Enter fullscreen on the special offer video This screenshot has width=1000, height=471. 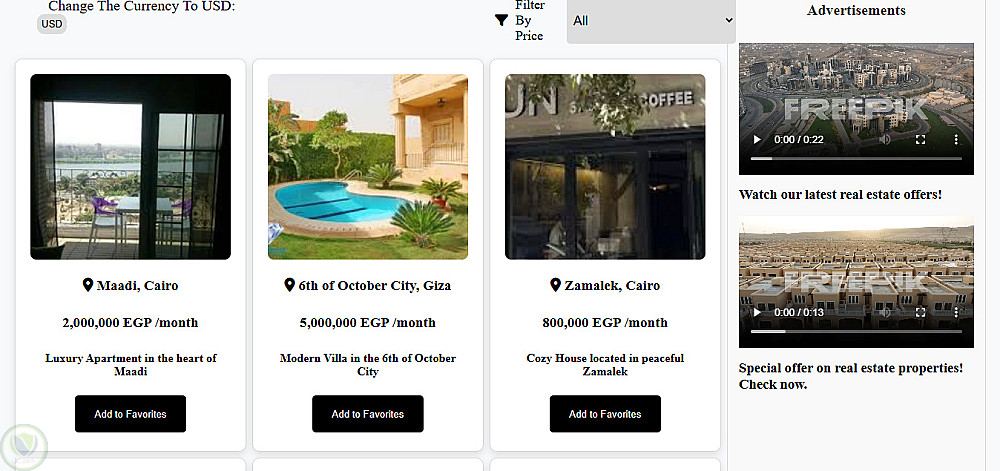pyautogui.click(x=921, y=313)
